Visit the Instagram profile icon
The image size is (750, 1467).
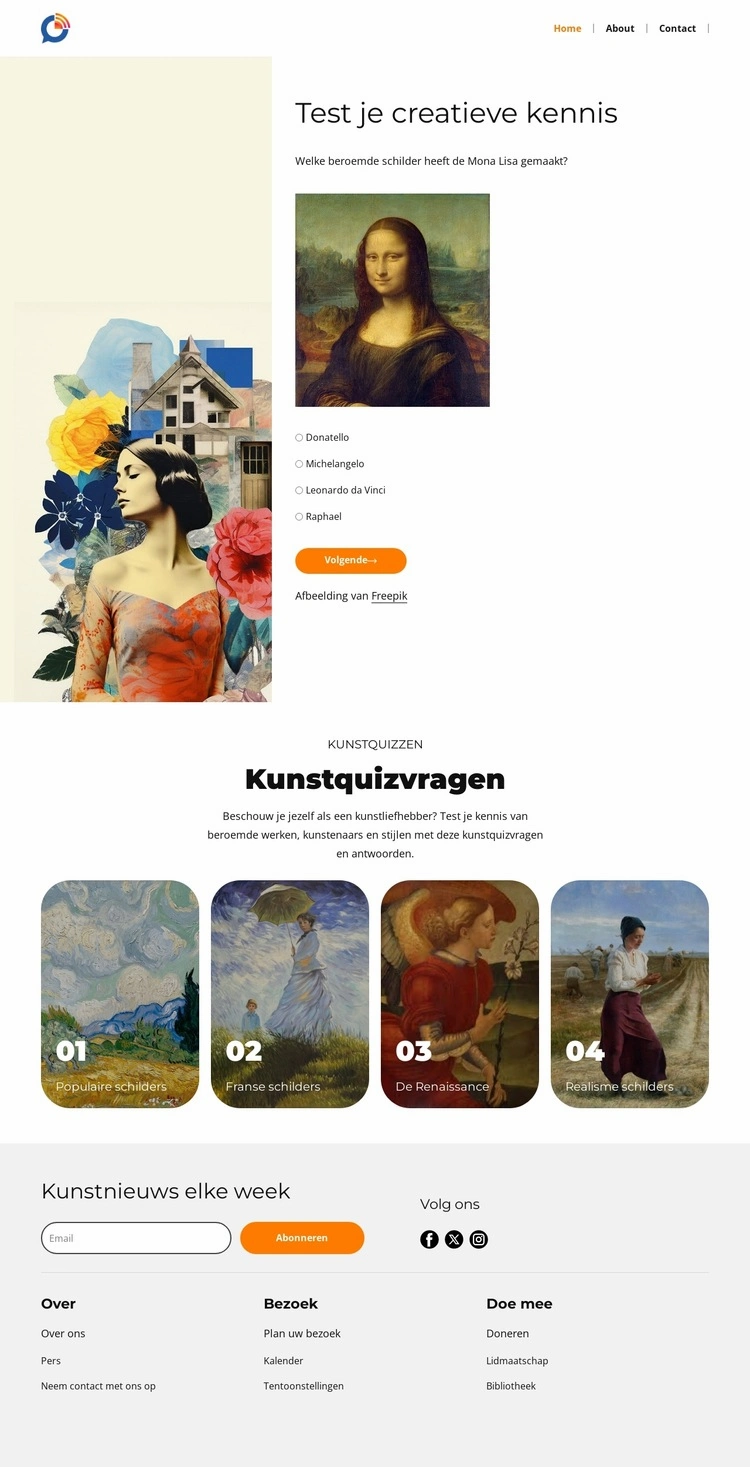point(479,1240)
